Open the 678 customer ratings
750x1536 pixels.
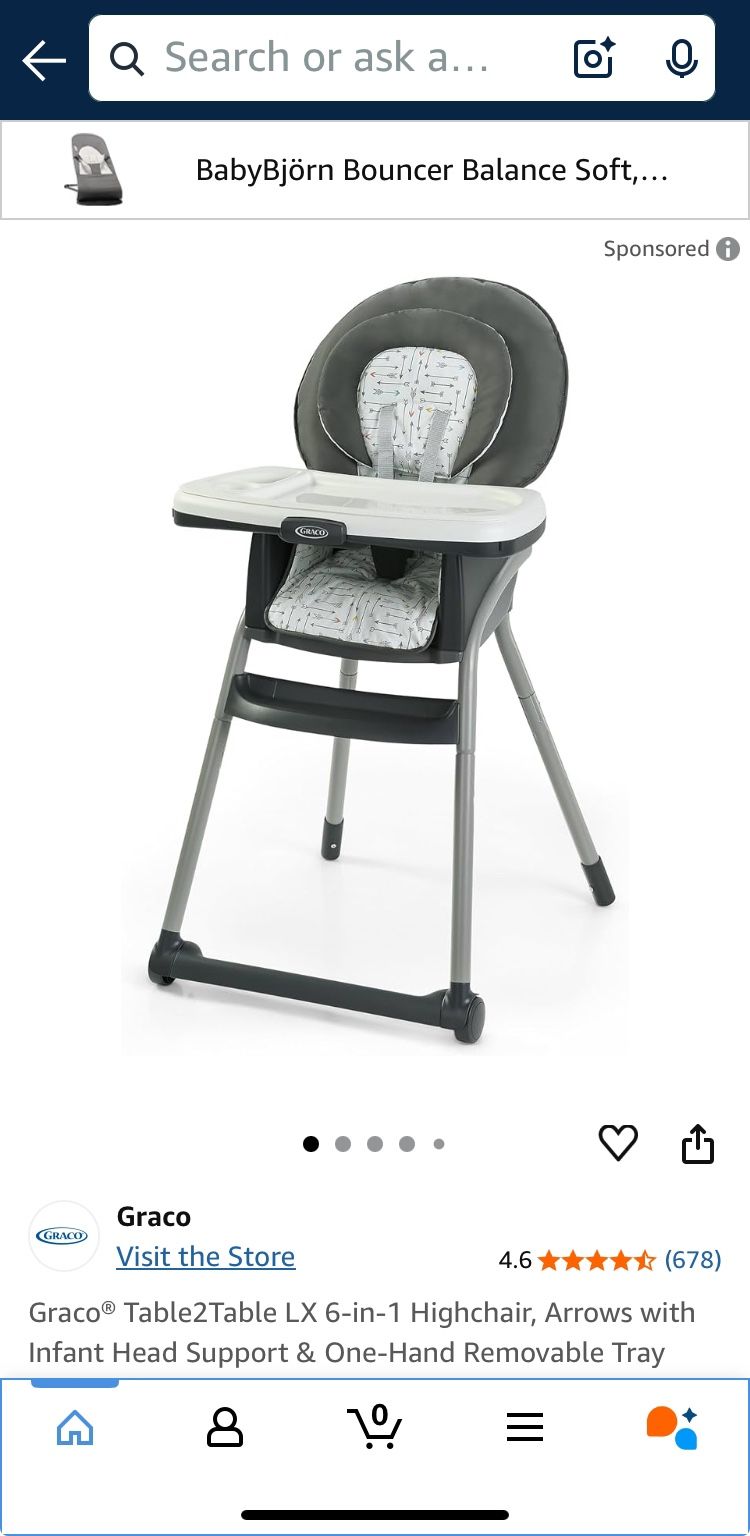(x=693, y=1260)
